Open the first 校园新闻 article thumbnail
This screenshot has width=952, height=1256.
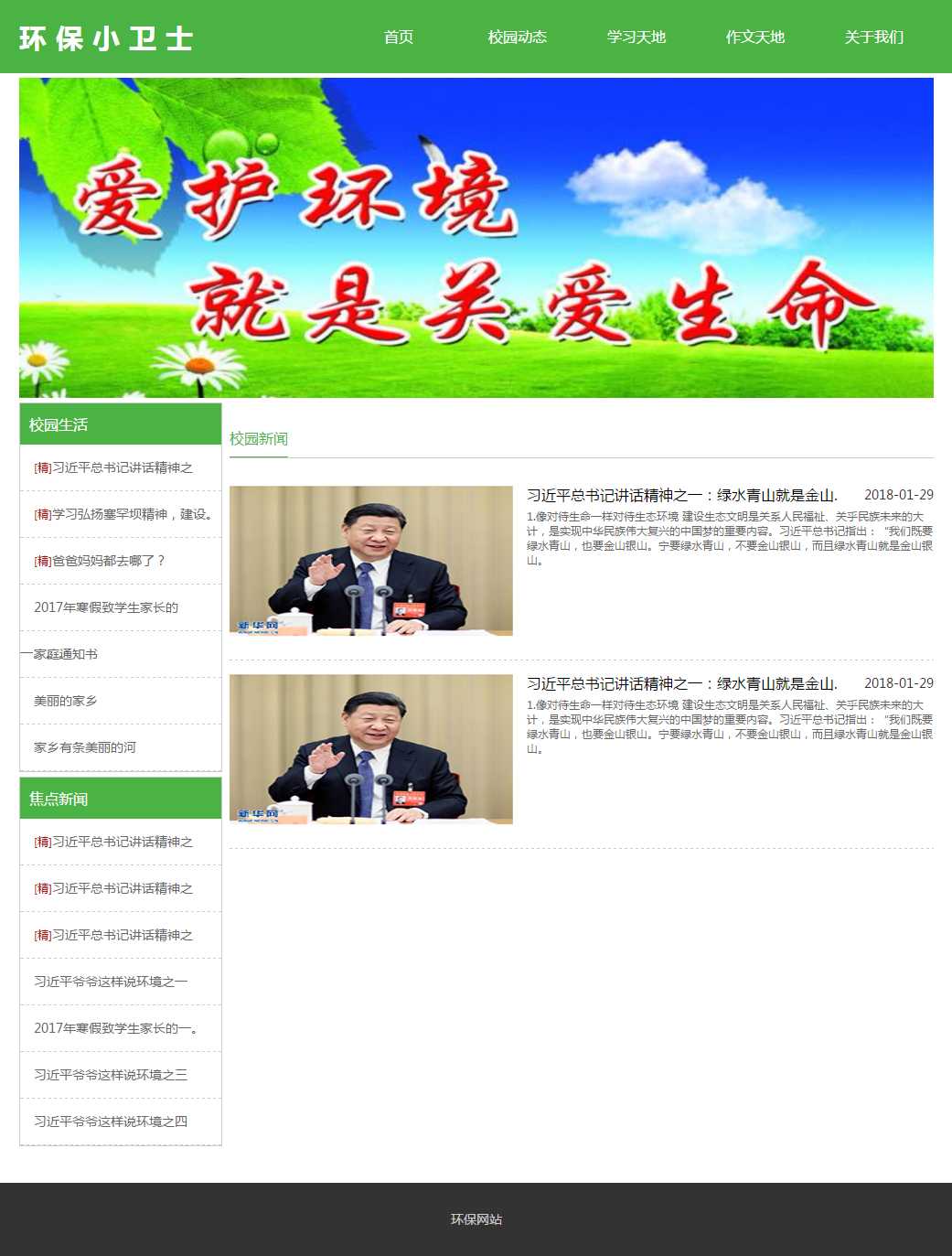(370, 560)
